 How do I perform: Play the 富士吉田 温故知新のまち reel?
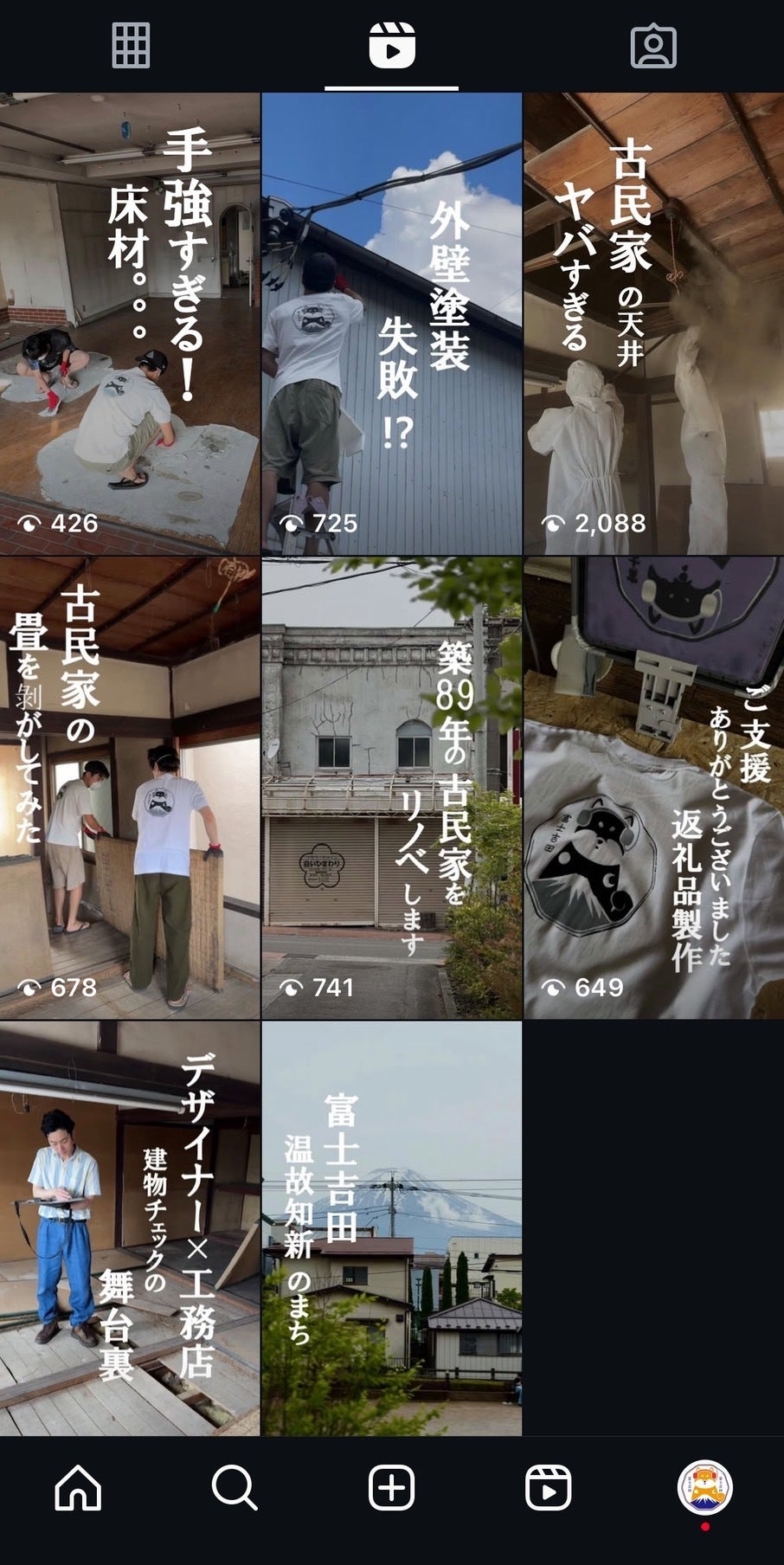(x=392, y=1228)
